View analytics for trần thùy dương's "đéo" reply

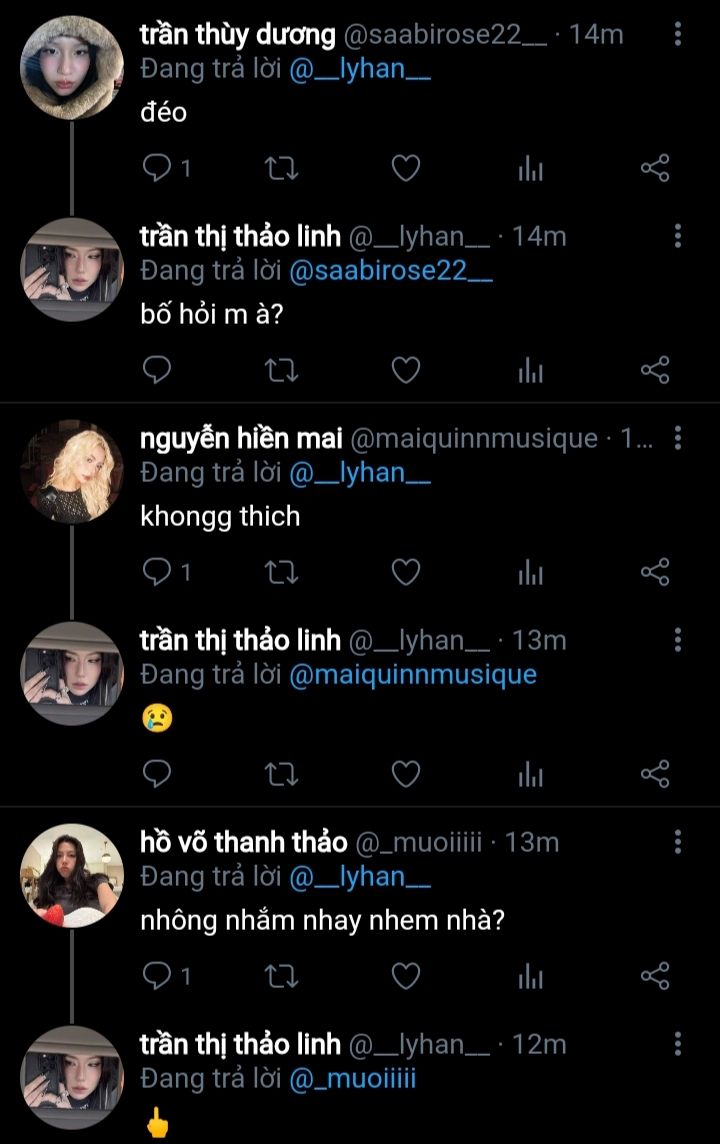click(x=530, y=169)
